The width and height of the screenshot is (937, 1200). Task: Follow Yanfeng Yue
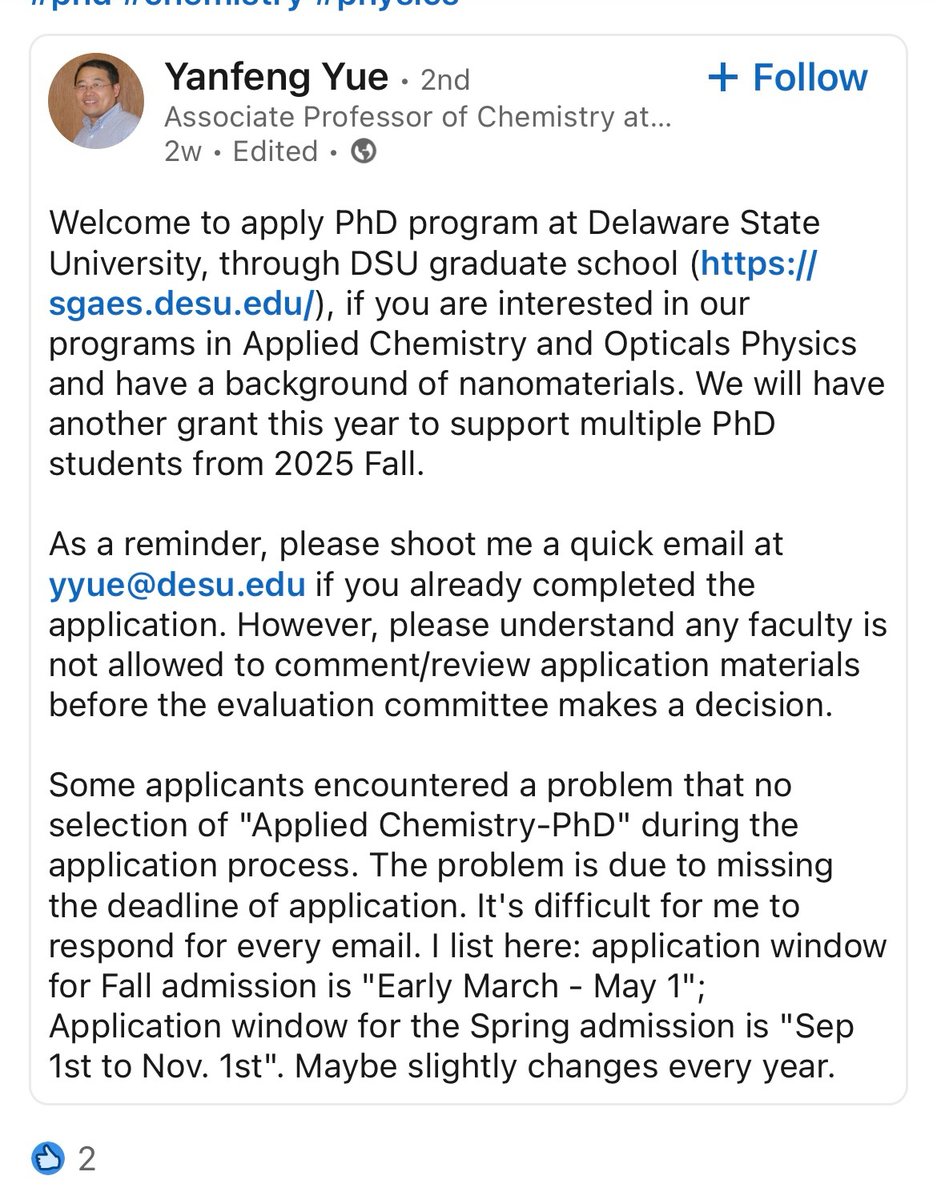(x=787, y=78)
